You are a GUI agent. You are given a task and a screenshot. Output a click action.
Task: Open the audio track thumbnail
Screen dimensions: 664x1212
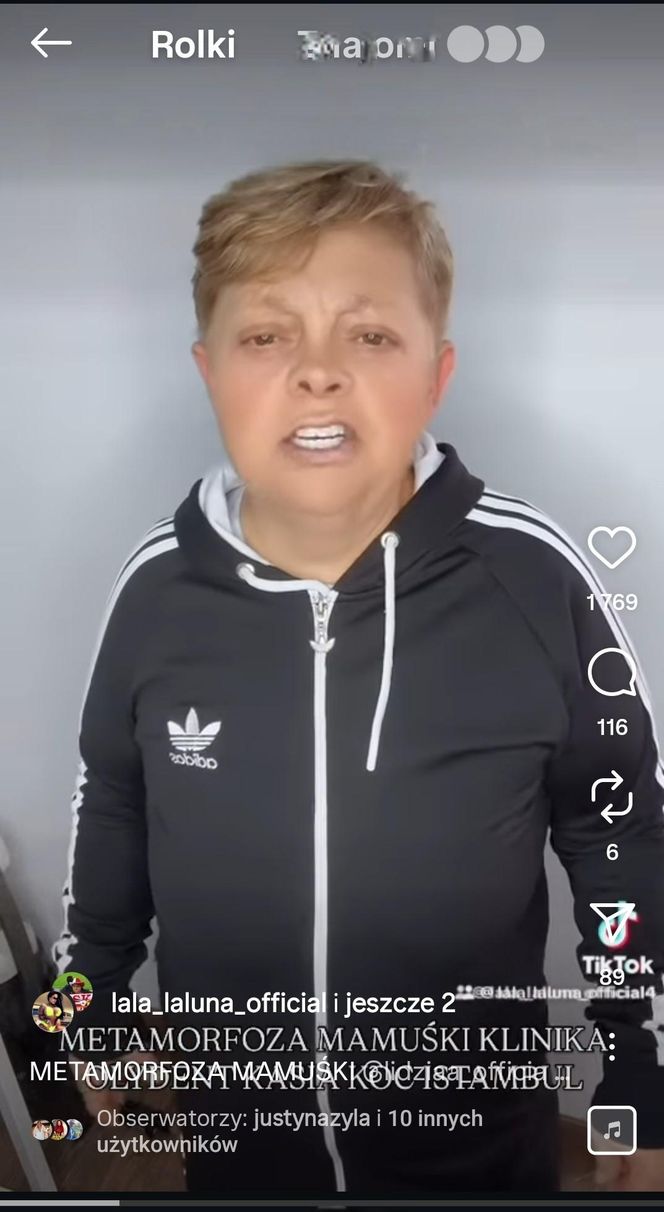pos(611,1130)
